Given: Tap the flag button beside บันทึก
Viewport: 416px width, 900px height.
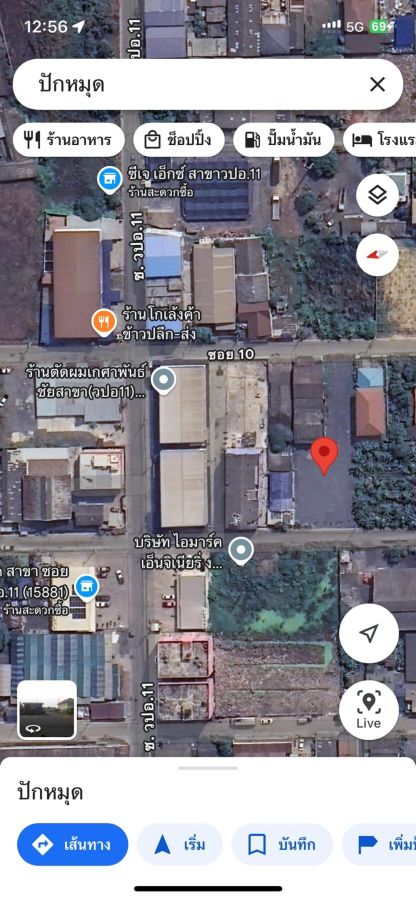Looking at the screenshot, I should point(379,844).
